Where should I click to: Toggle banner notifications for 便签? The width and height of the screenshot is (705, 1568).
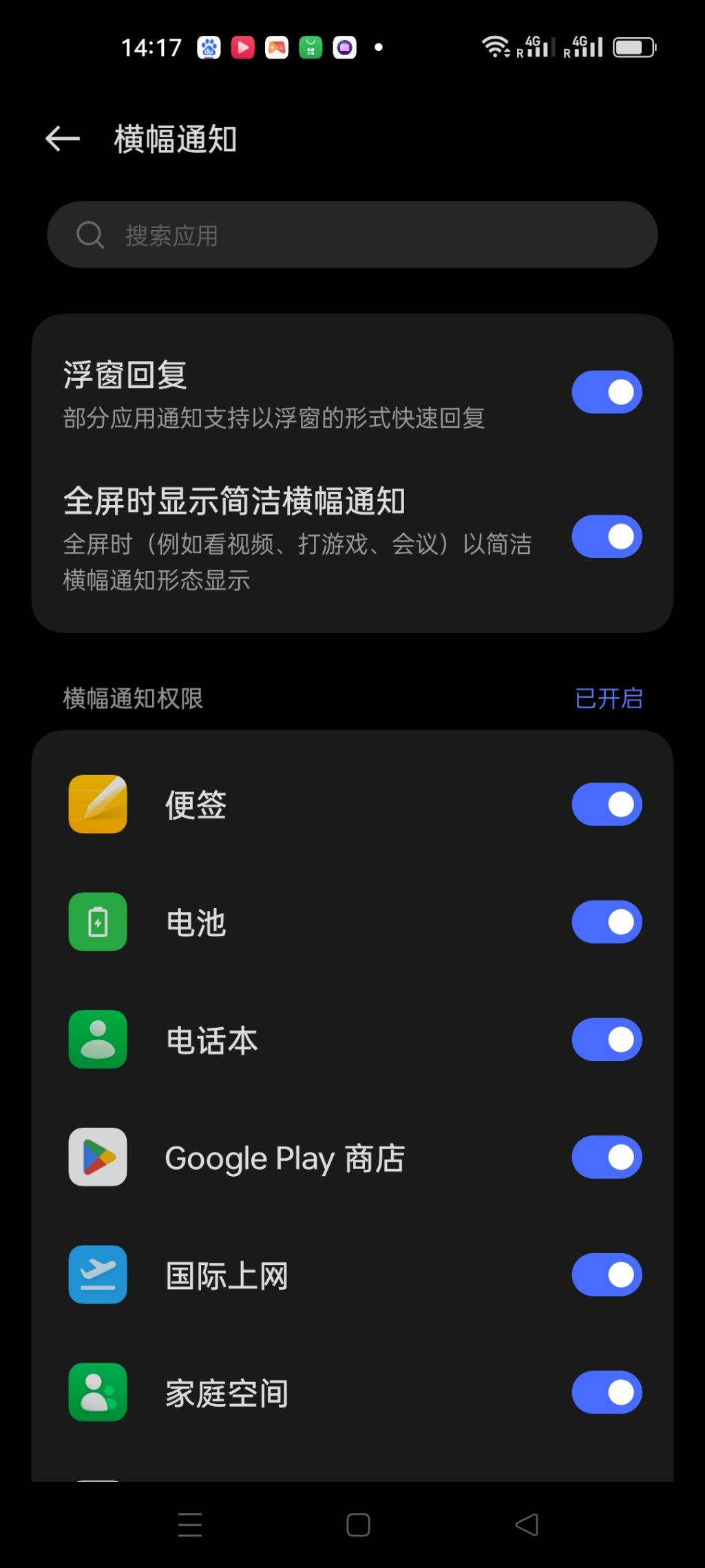(607, 804)
